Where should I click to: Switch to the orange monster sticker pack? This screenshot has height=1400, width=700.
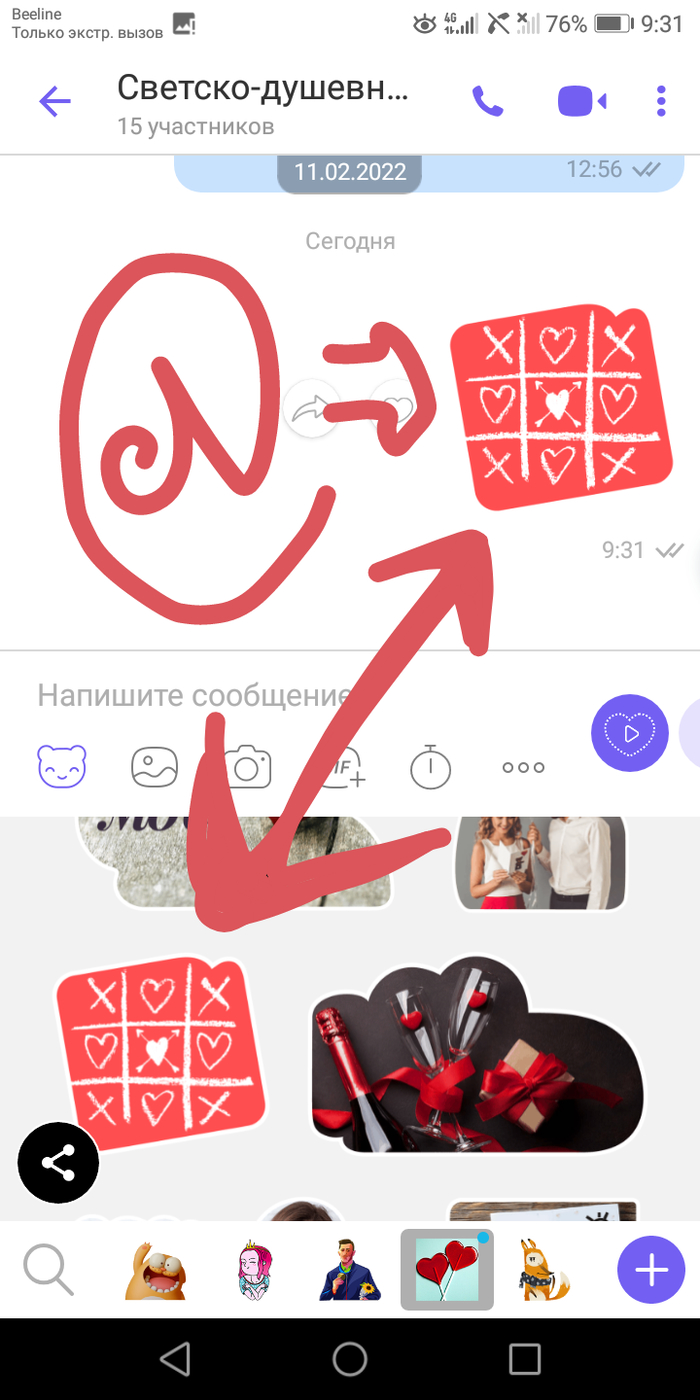click(x=155, y=1270)
